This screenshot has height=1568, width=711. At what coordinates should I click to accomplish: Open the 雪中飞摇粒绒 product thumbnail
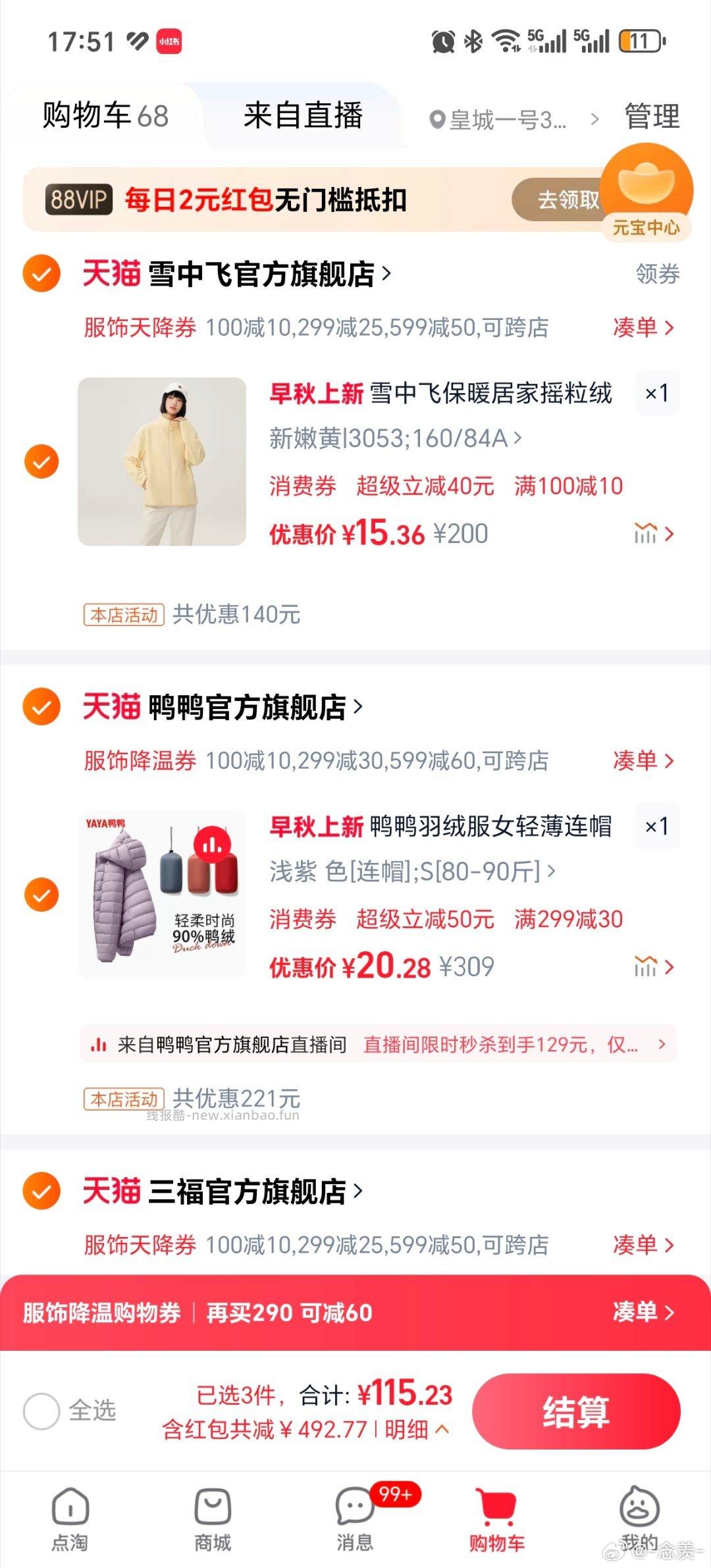click(162, 462)
